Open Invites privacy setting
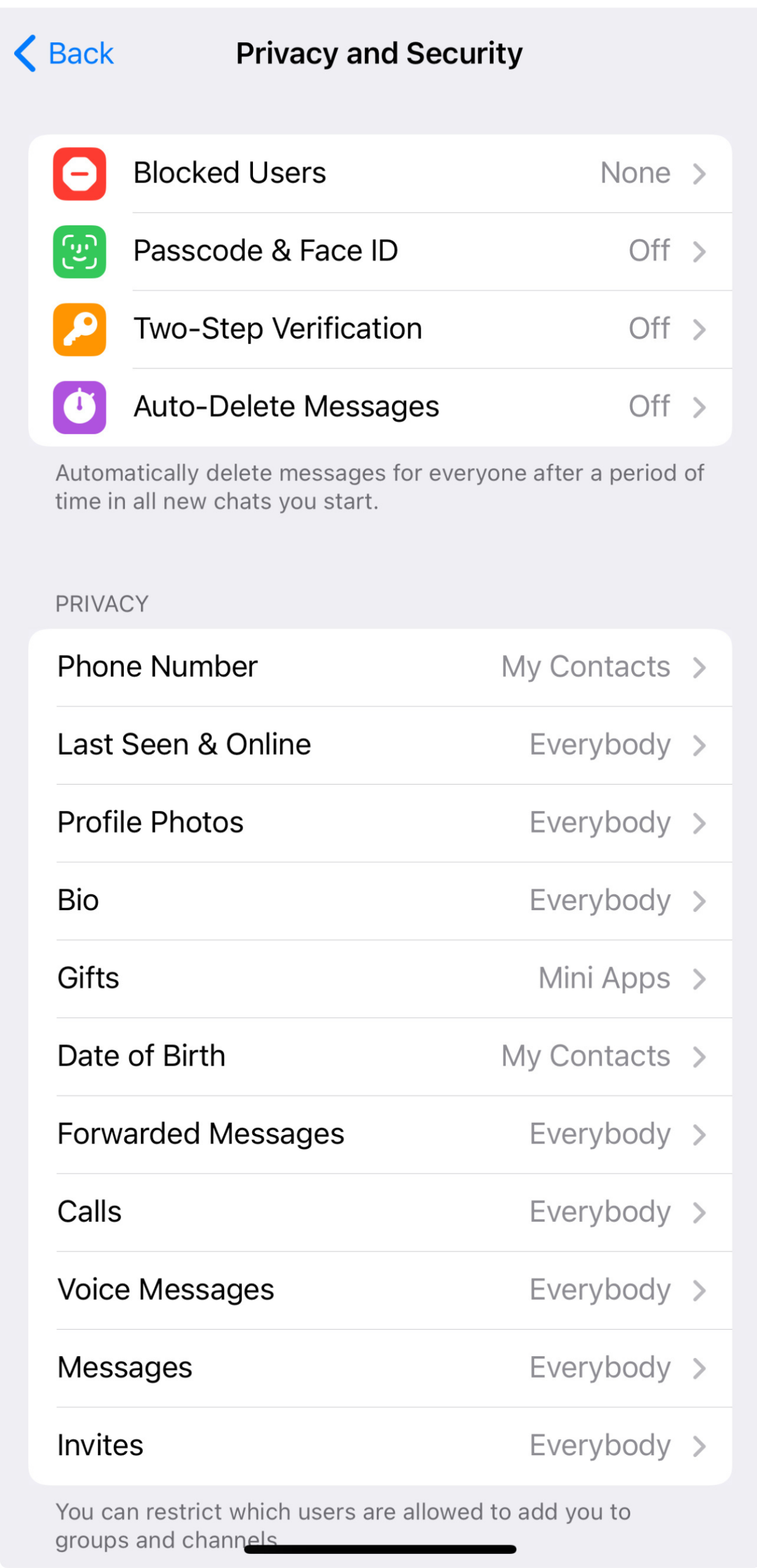Image resolution: width=757 pixels, height=1568 pixels. (x=380, y=1445)
